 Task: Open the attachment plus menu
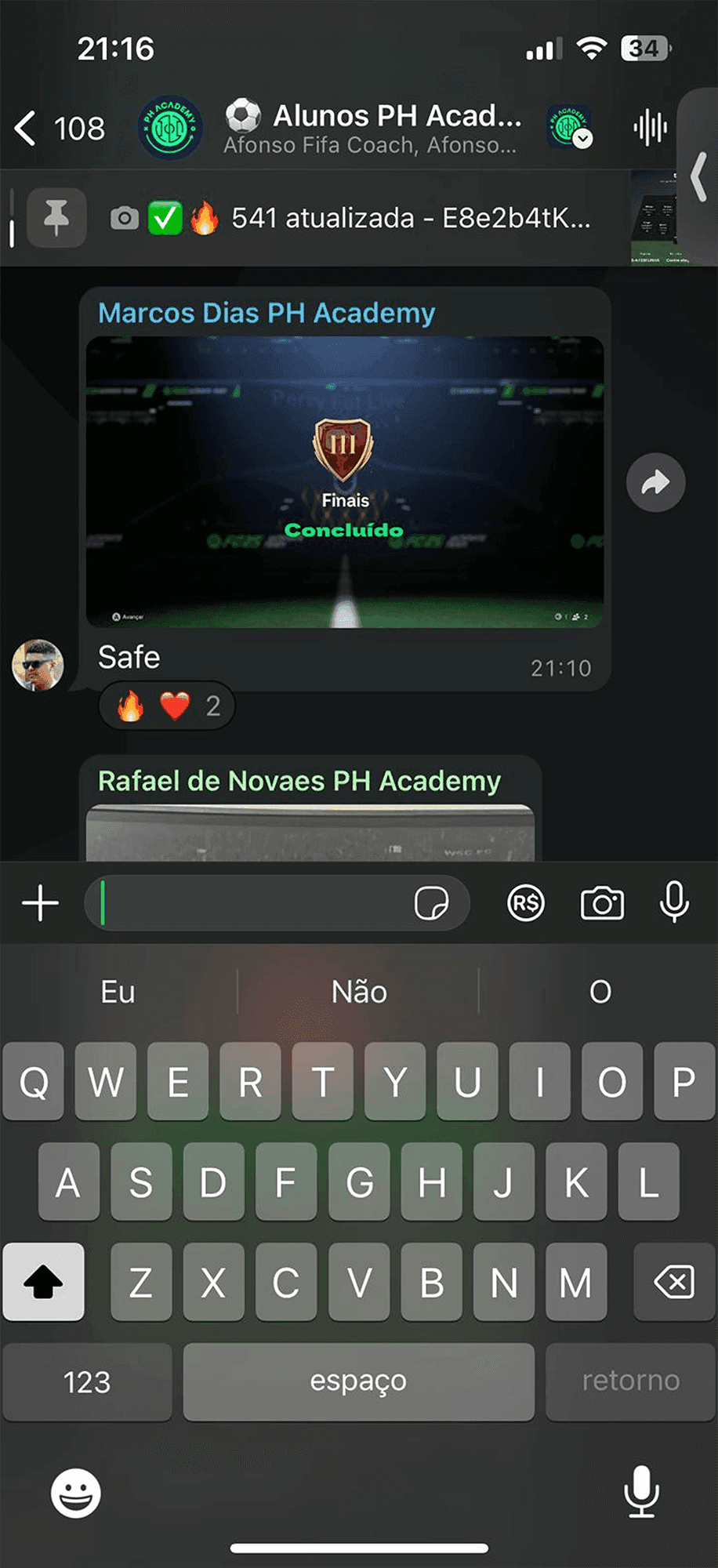coord(40,903)
